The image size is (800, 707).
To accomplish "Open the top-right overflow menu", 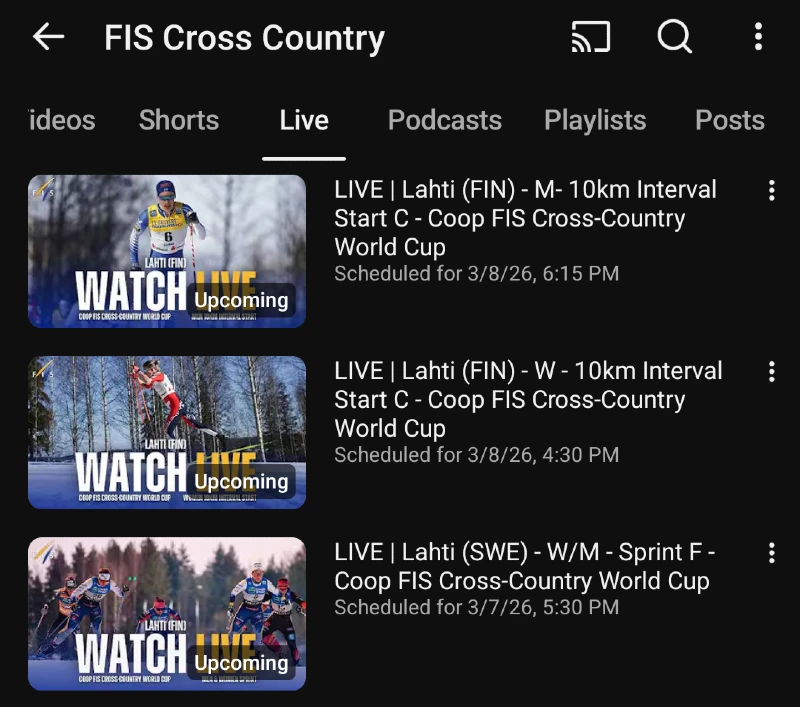I will coord(758,38).
